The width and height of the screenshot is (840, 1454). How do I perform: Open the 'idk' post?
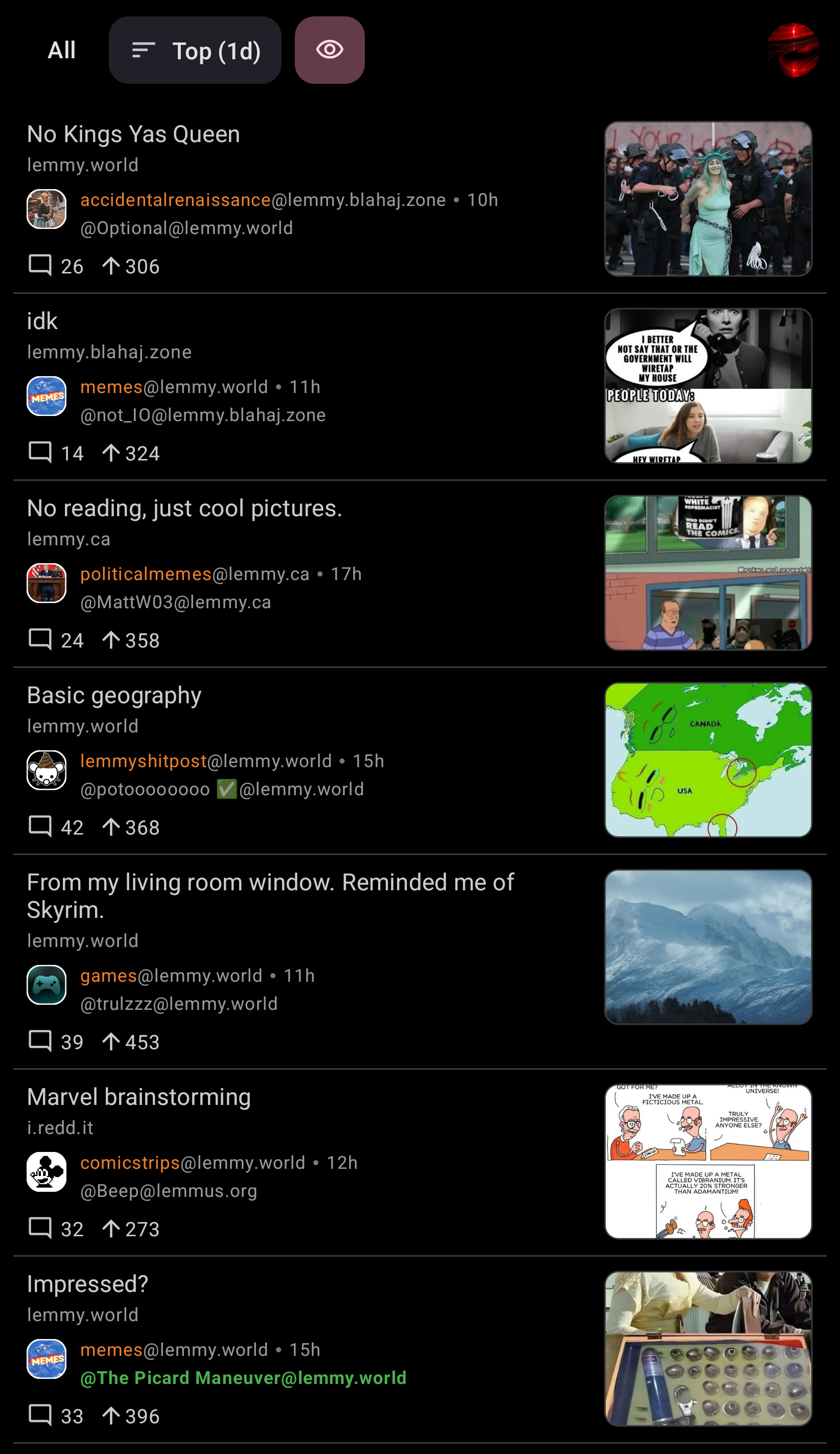click(42, 321)
